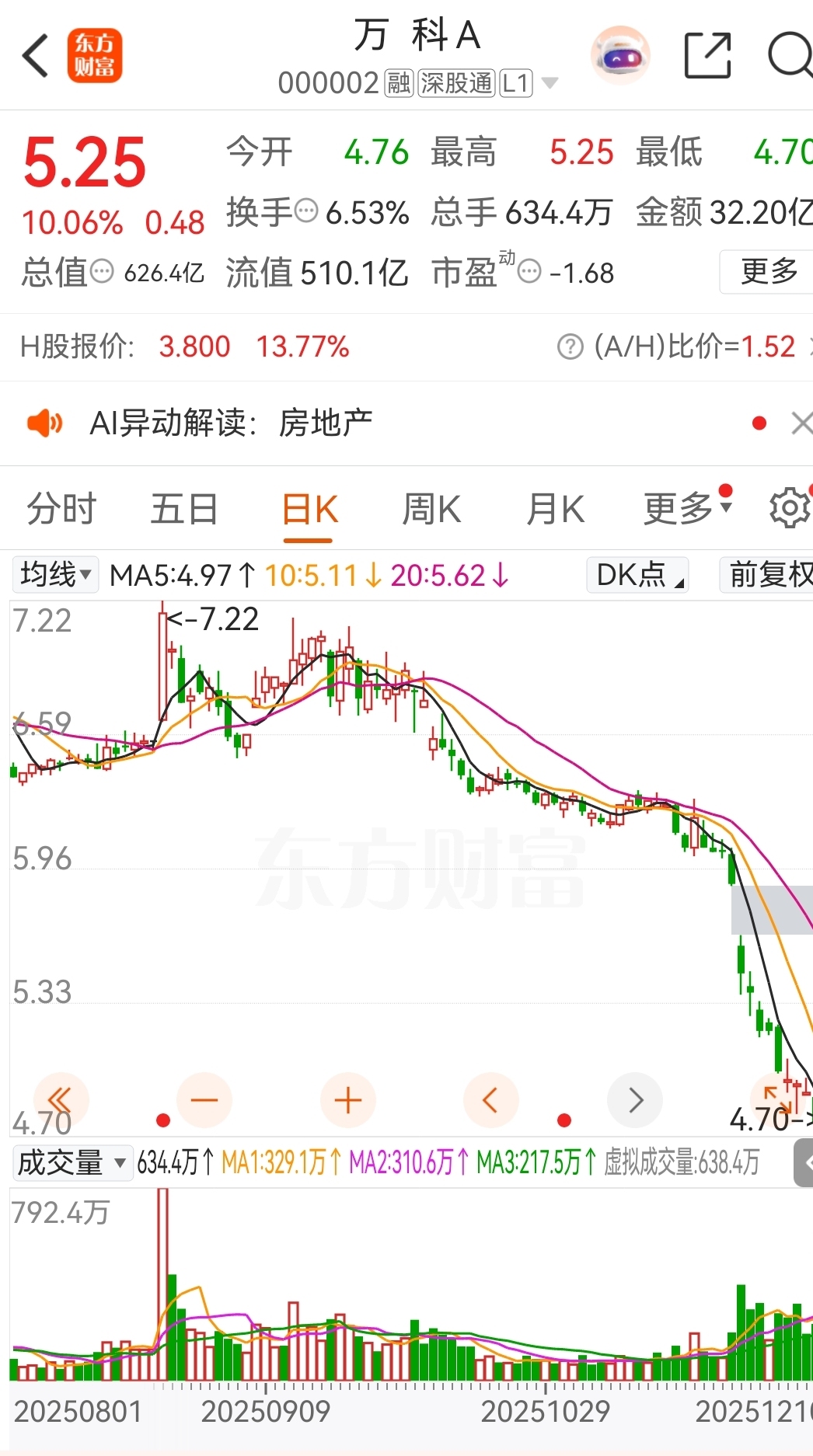Zoom in chart with plus button
This screenshot has height=1456, width=813.
click(x=347, y=1100)
